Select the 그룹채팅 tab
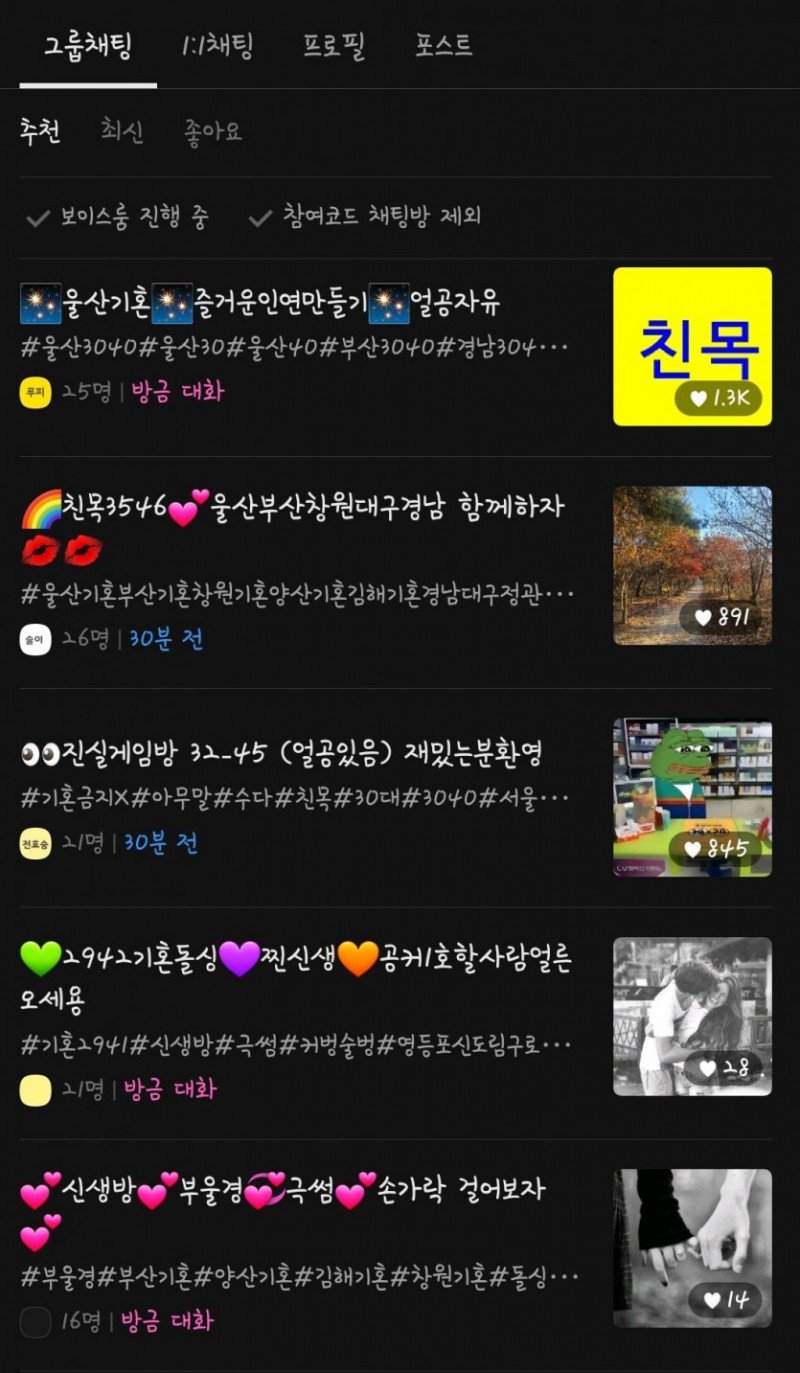Image resolution: width=800 pixels, height=1373 pixels. (88, 46)
